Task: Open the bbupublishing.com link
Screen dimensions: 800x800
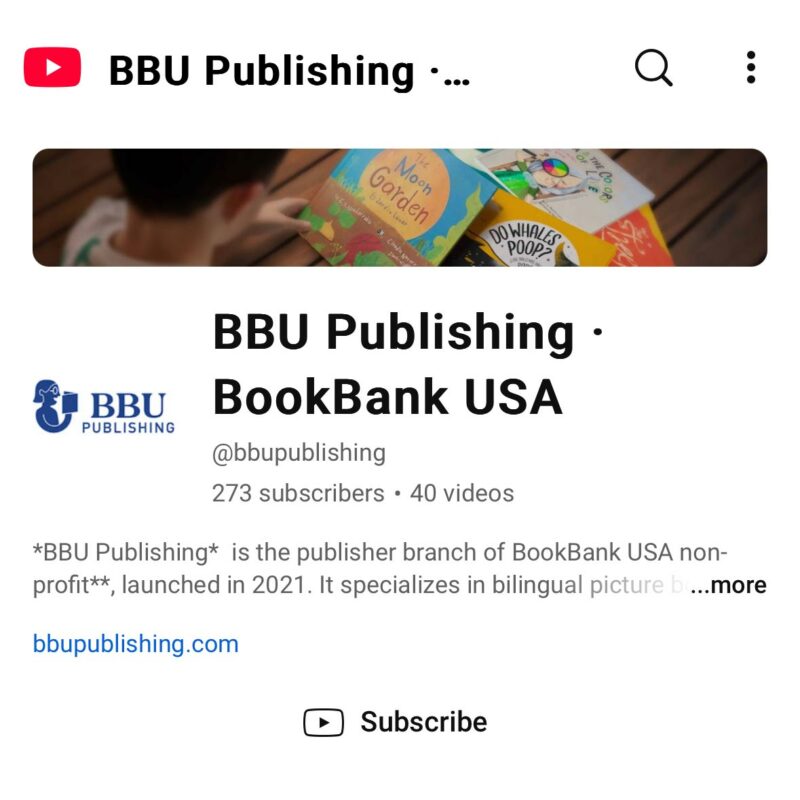Action: [x=136, y=643]
